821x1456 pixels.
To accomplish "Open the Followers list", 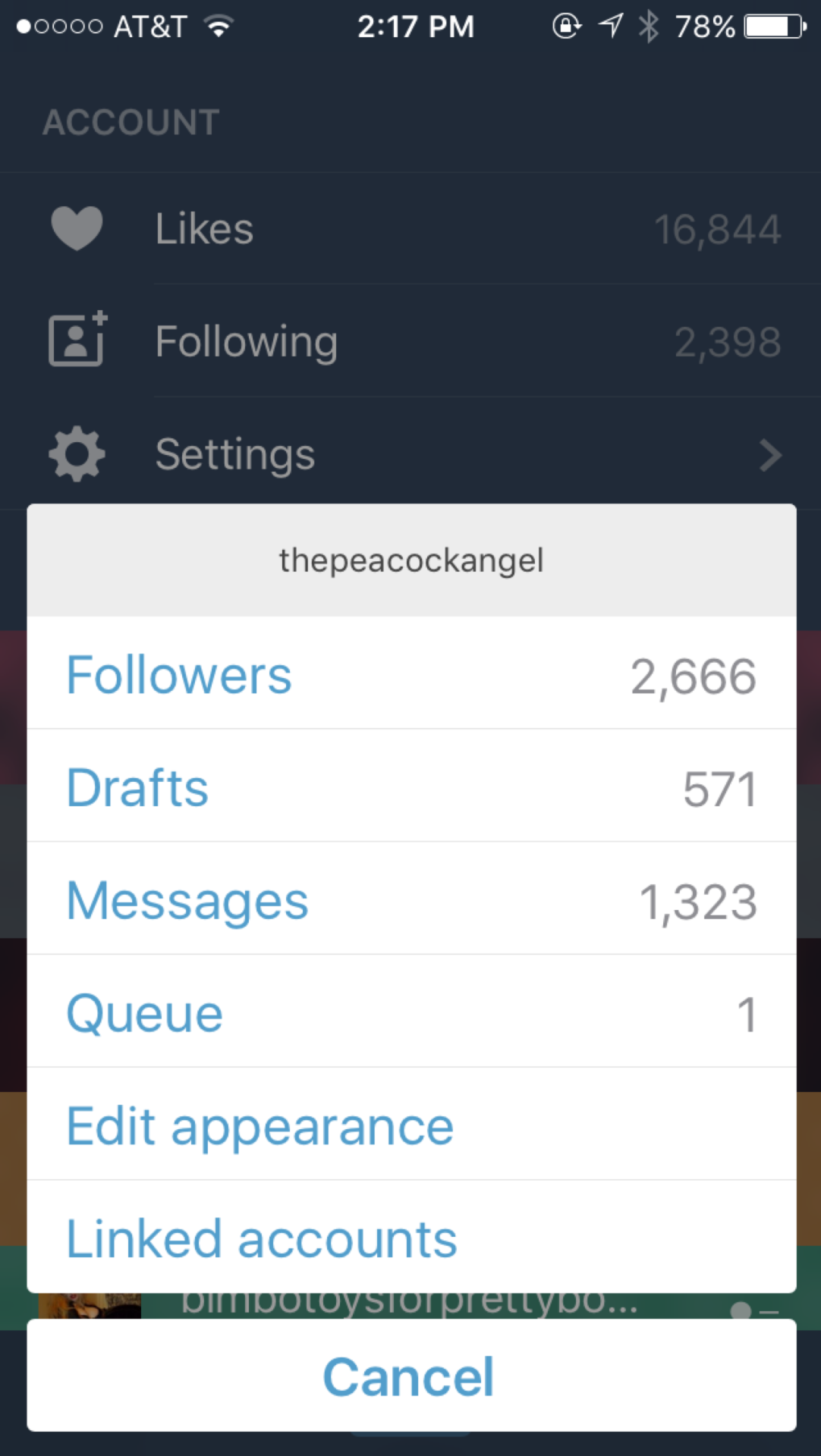I will tap(410, 674).
